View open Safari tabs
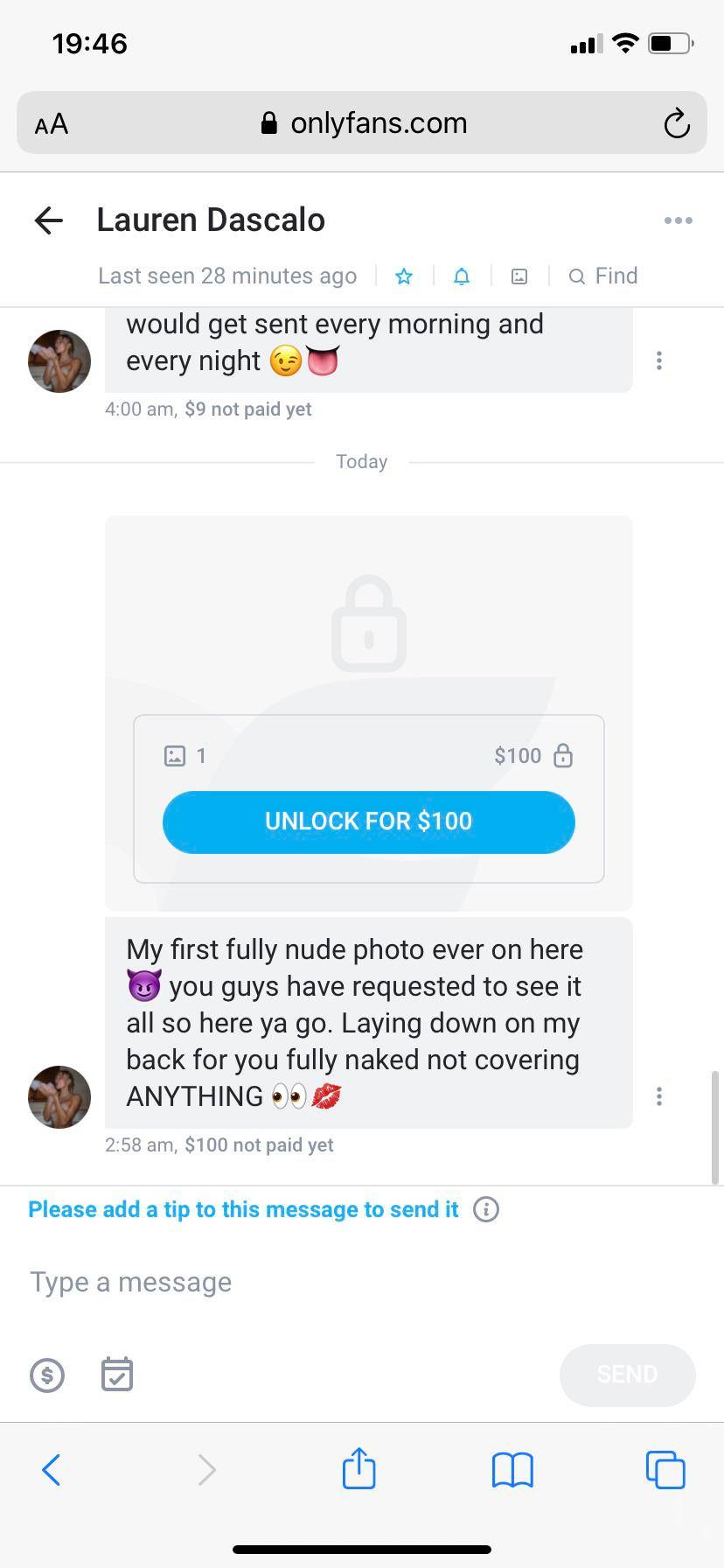The height and width of the screenshot is (1568, 724). coord(665,1469)
